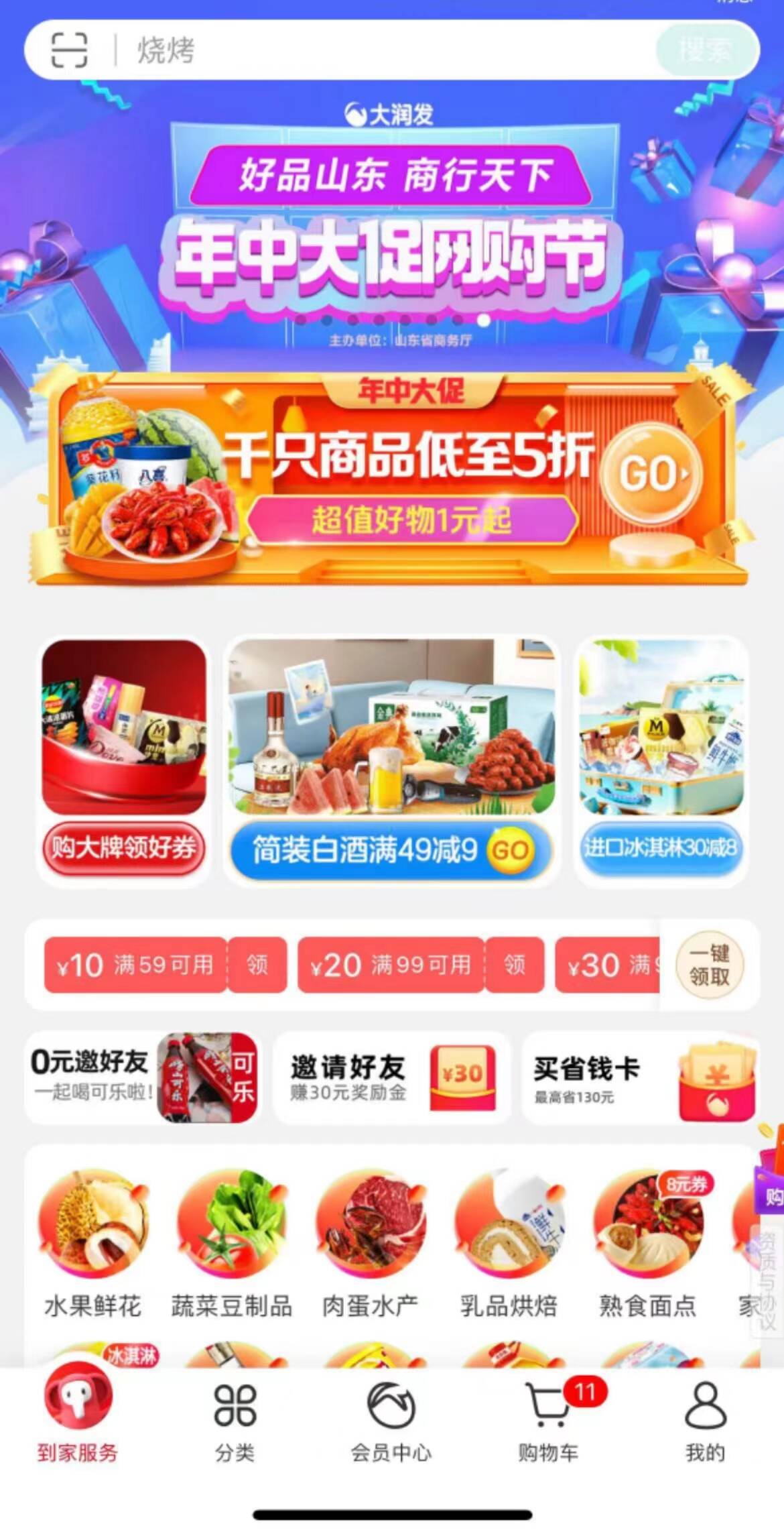Open the 买省钱卡 card
This screenshot has width=784, height=1536.
pyautogui.click(x=641, y=1077)
